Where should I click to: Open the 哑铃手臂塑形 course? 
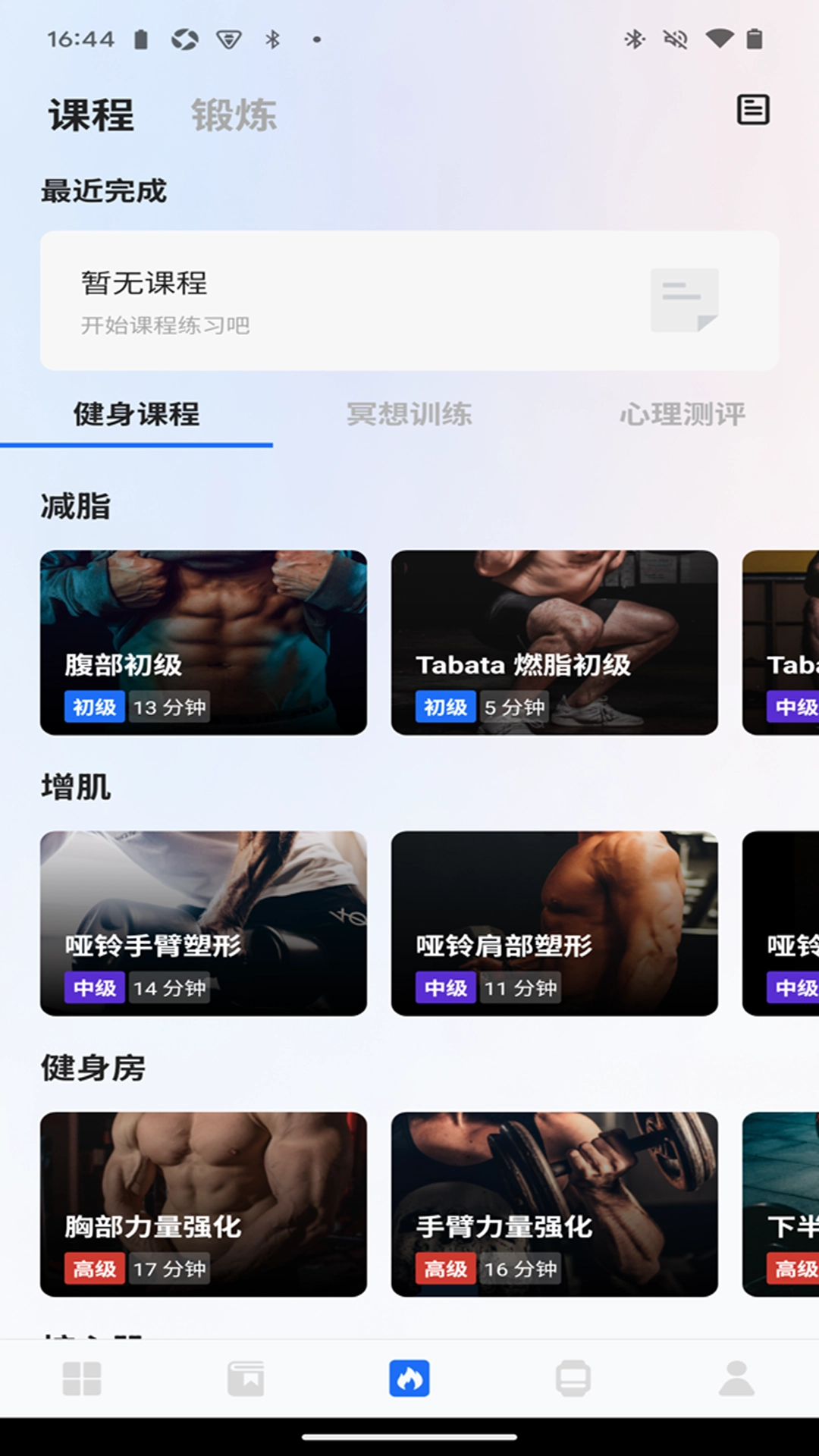pos(203,923)
